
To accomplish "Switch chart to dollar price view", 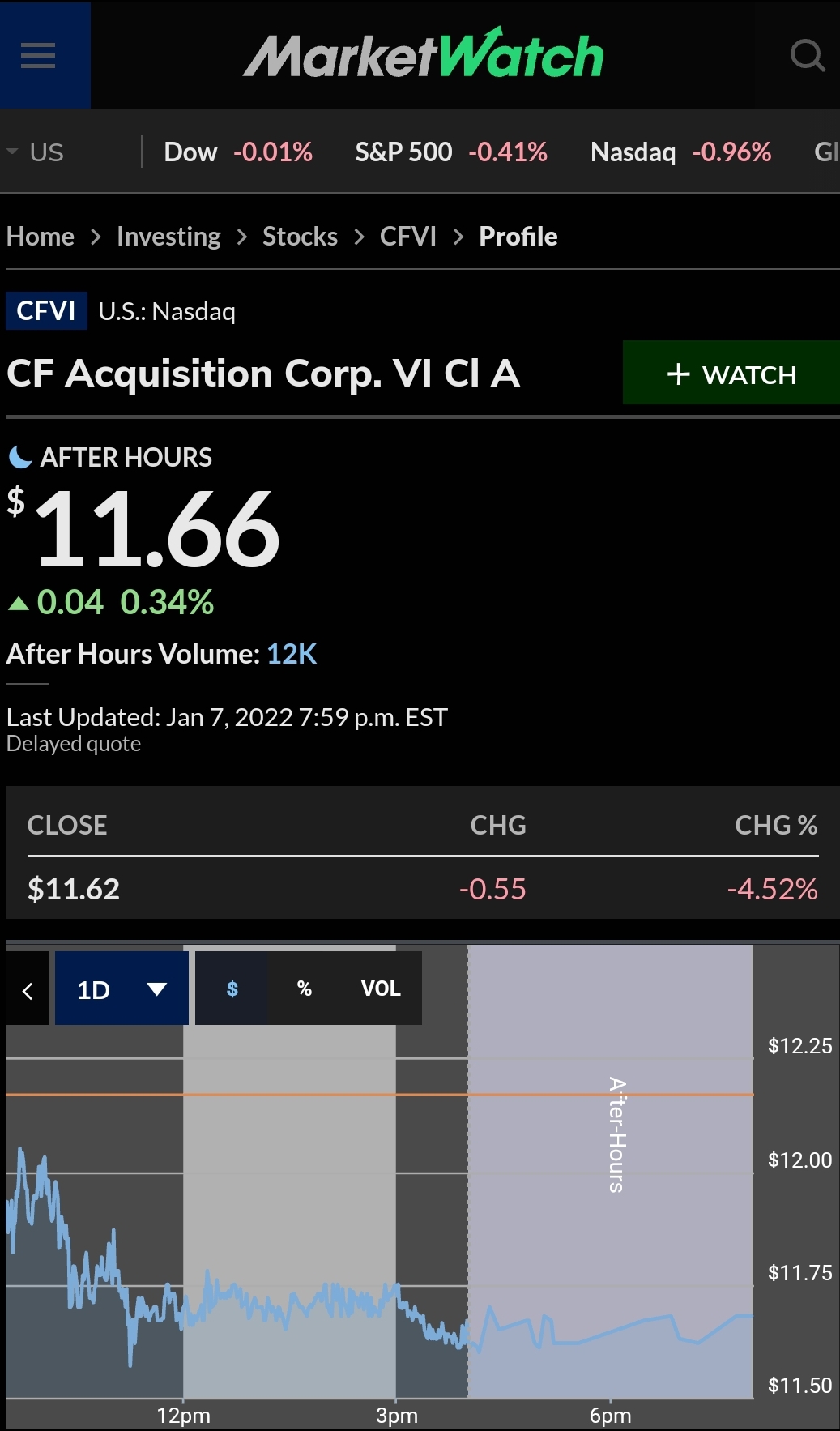I will pos(232,989).
